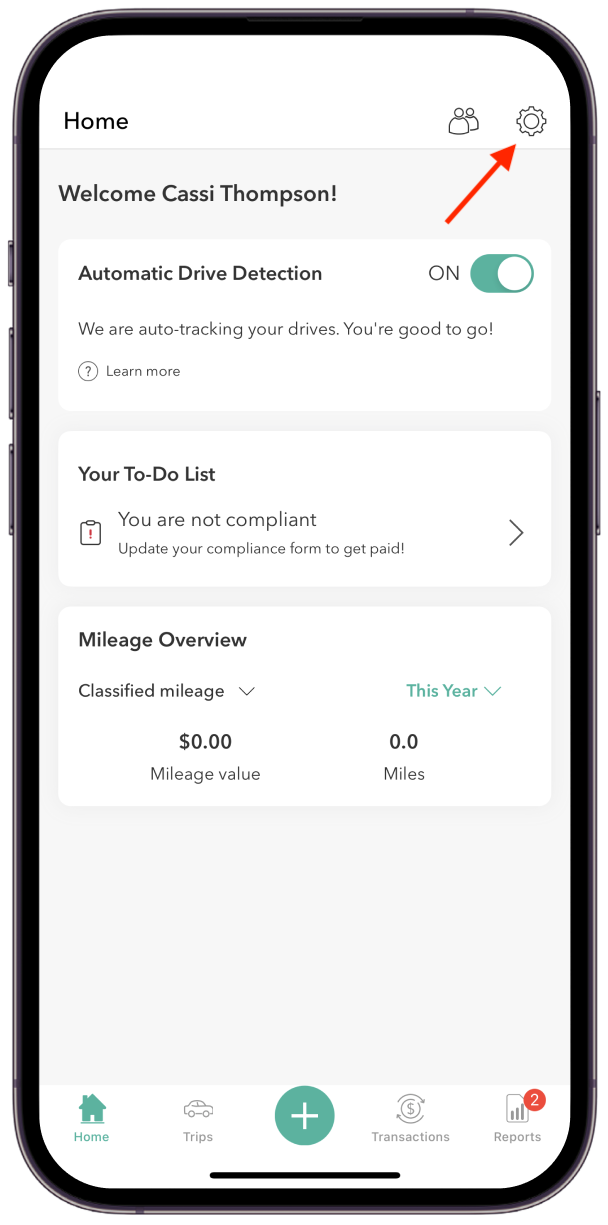Open the settings gear icon
608x1225 pixels.
(531, 122)
